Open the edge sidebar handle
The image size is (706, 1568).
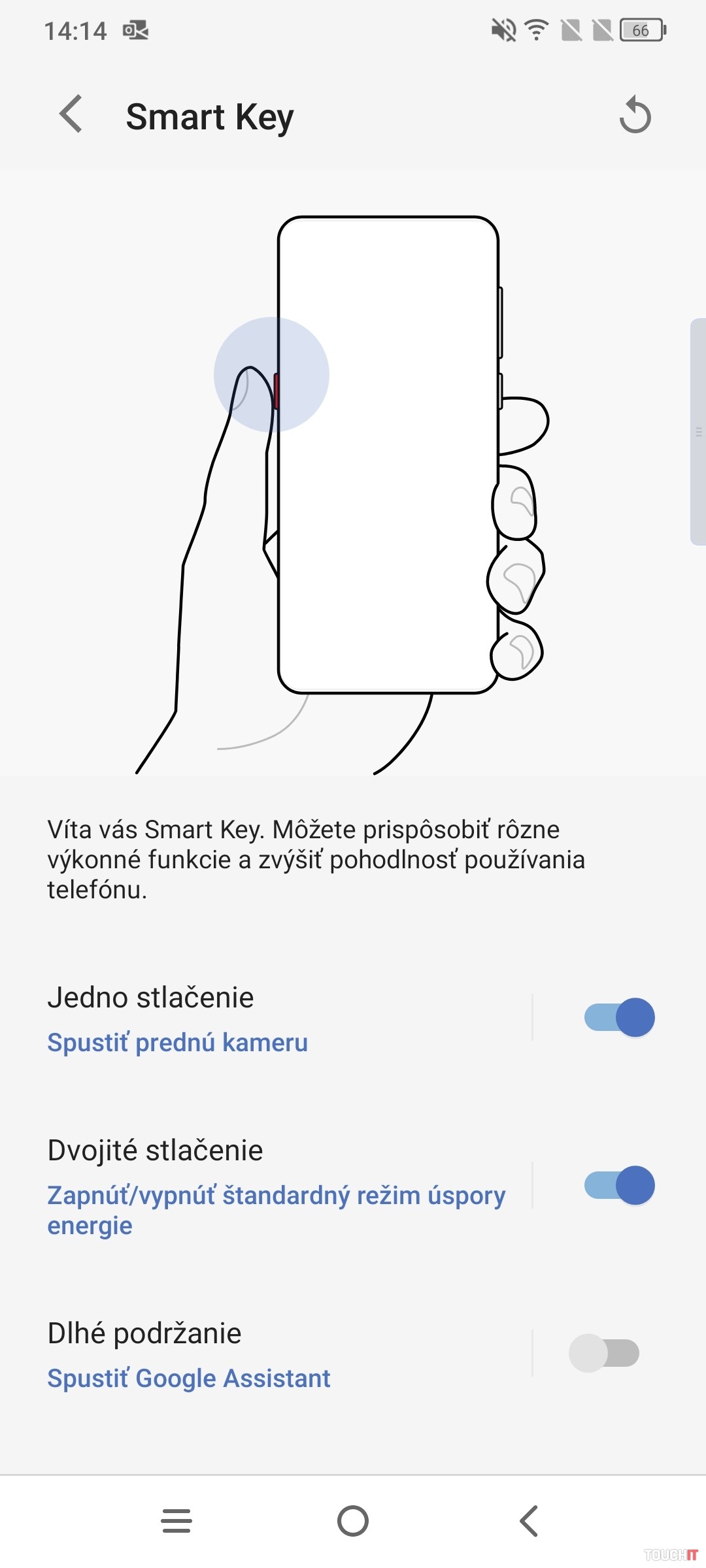click(x=698, y=431)
